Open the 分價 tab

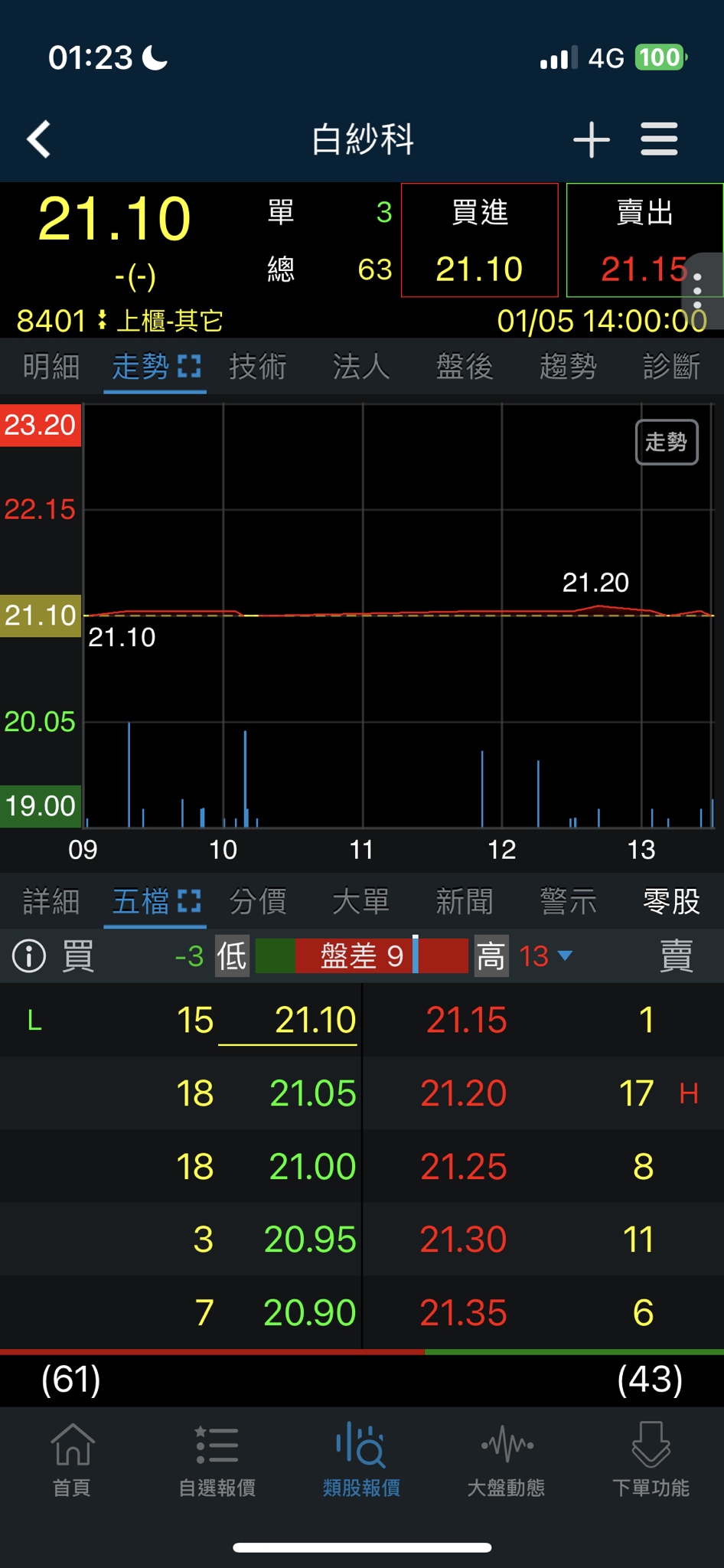258,901
